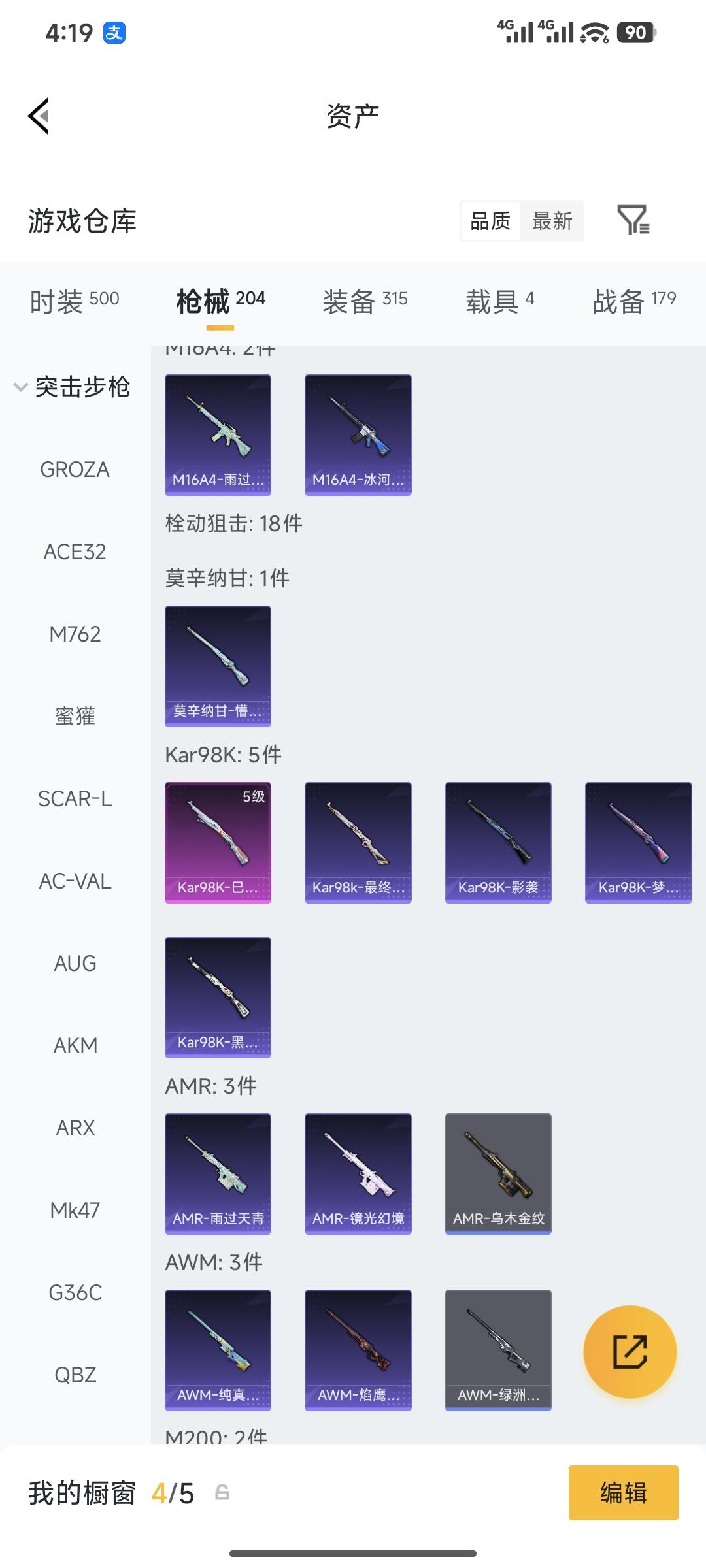Switch to the 时装 tab

tap(75, 301)
